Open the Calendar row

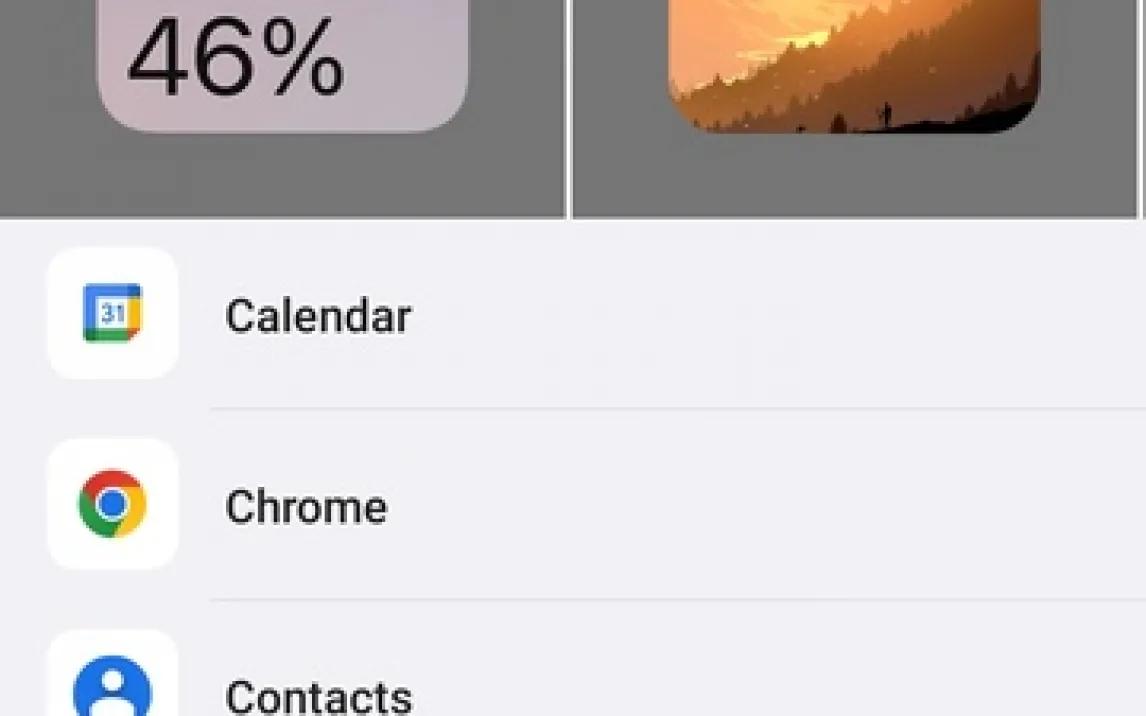click(318, 316)
